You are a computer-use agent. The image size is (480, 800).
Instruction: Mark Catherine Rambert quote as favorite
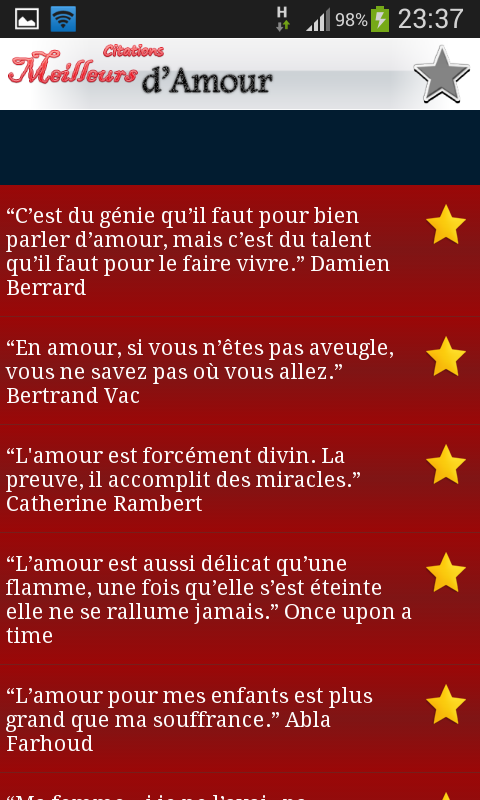coord(446,464)
